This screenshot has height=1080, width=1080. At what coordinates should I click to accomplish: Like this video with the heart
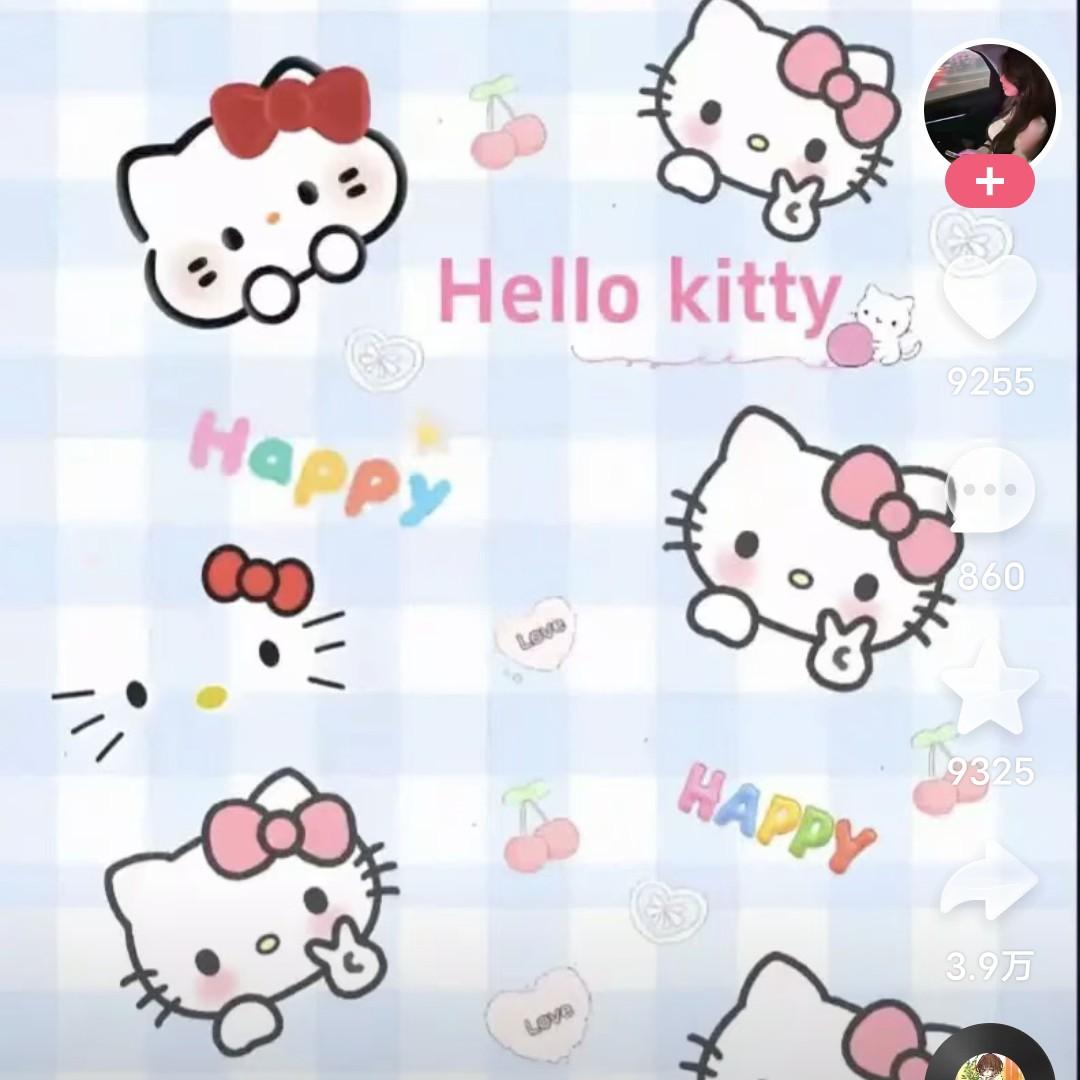(x=989, y=297)
